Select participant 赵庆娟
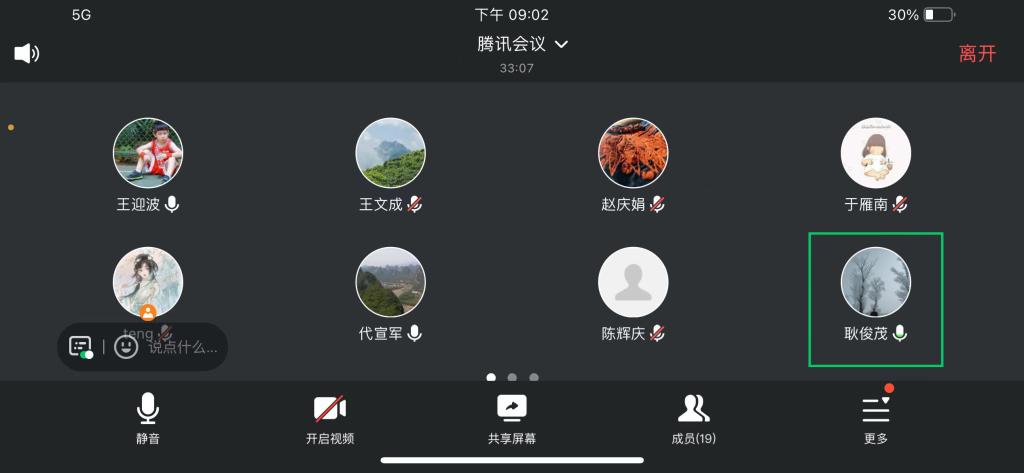1024x473 pixels. (x=632, y=154)
